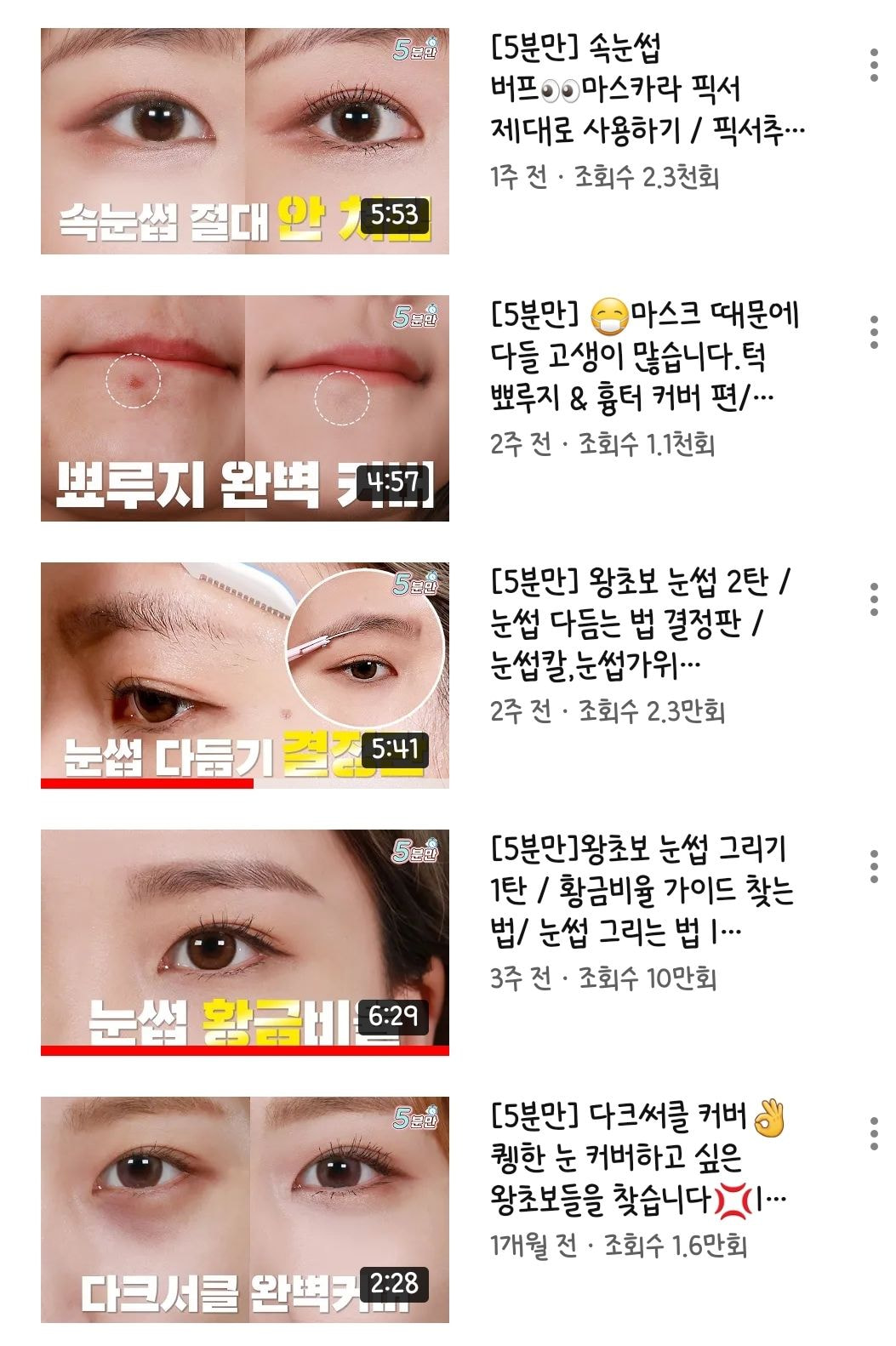The image size is (896, 1346).
Task: Open the mascara fixer eyelash video thumbnail
Action: (x=245, y=141)
